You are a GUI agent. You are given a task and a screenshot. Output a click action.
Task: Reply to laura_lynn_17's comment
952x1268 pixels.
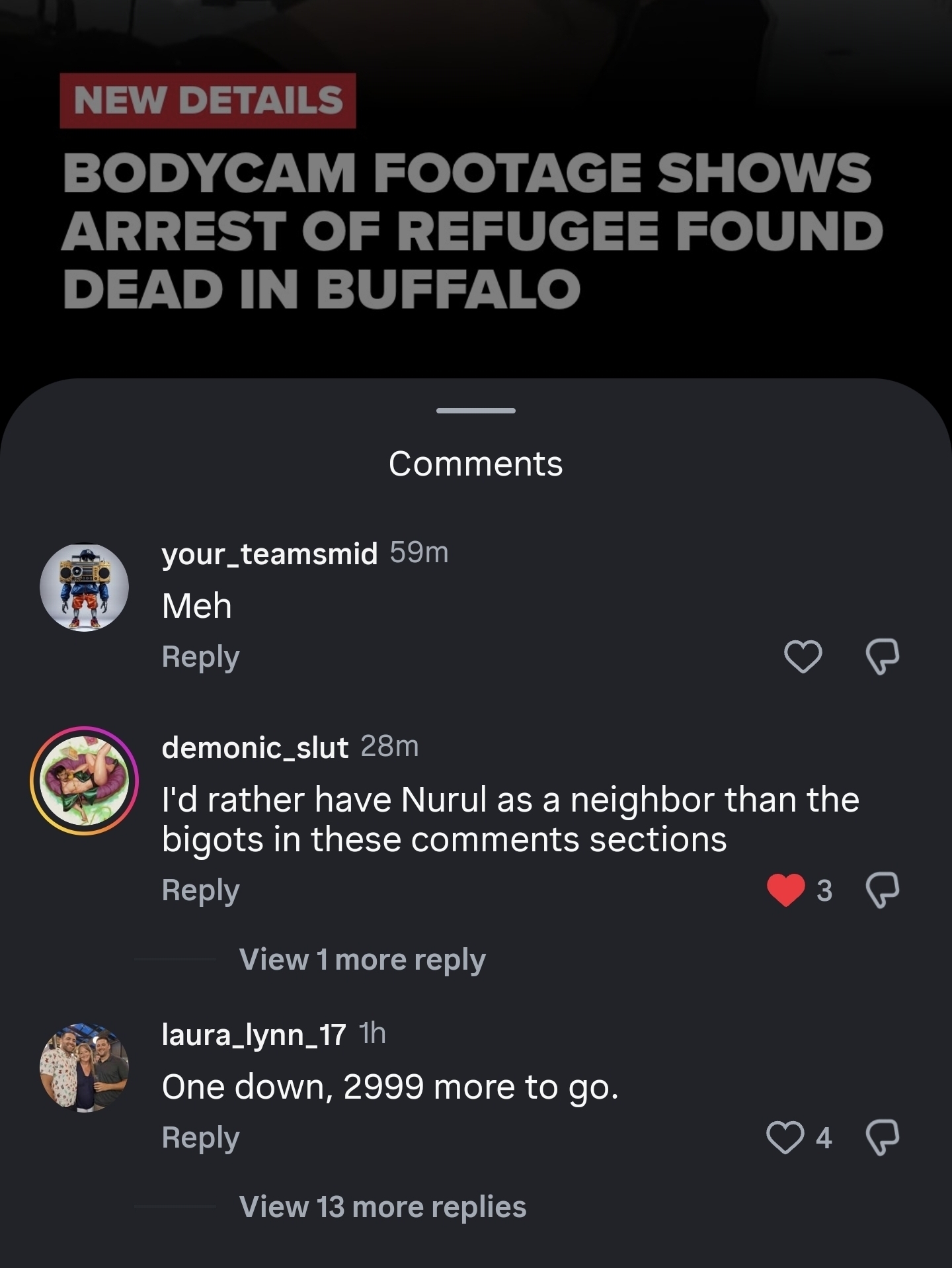[200, 1138]
